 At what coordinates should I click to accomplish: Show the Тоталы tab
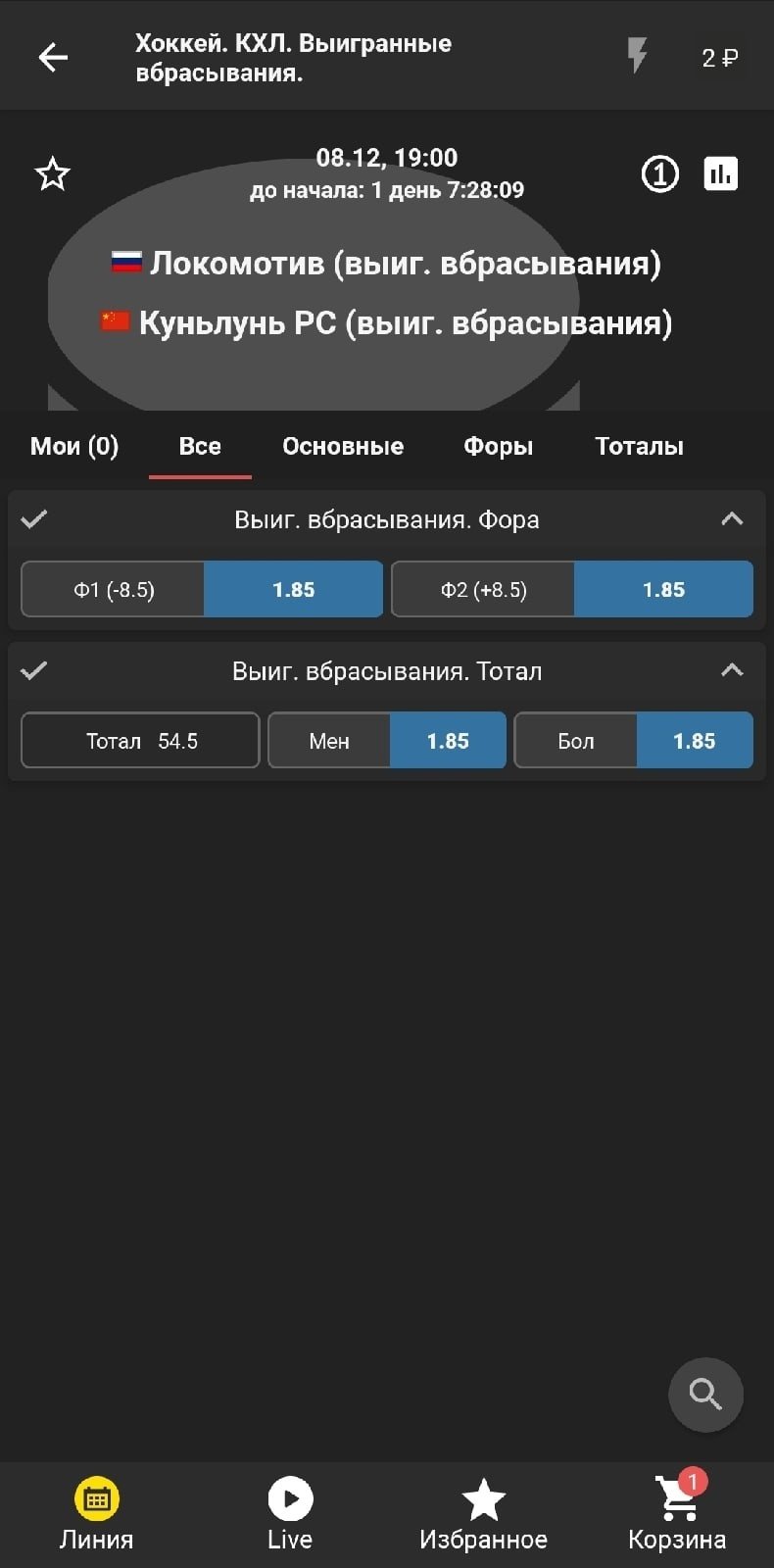[x=639, y=447]
